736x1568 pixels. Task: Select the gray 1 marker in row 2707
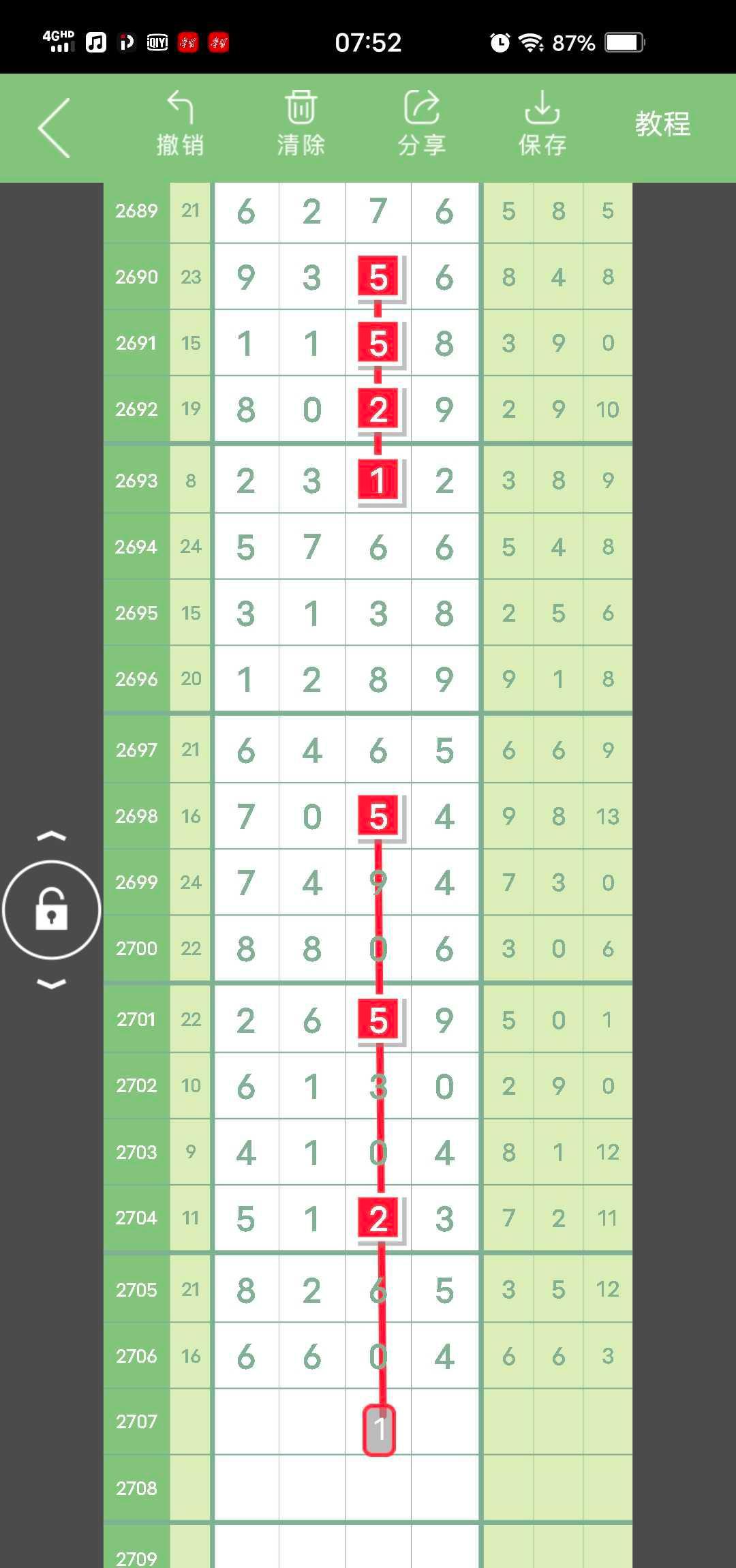tap(379, 1430)
